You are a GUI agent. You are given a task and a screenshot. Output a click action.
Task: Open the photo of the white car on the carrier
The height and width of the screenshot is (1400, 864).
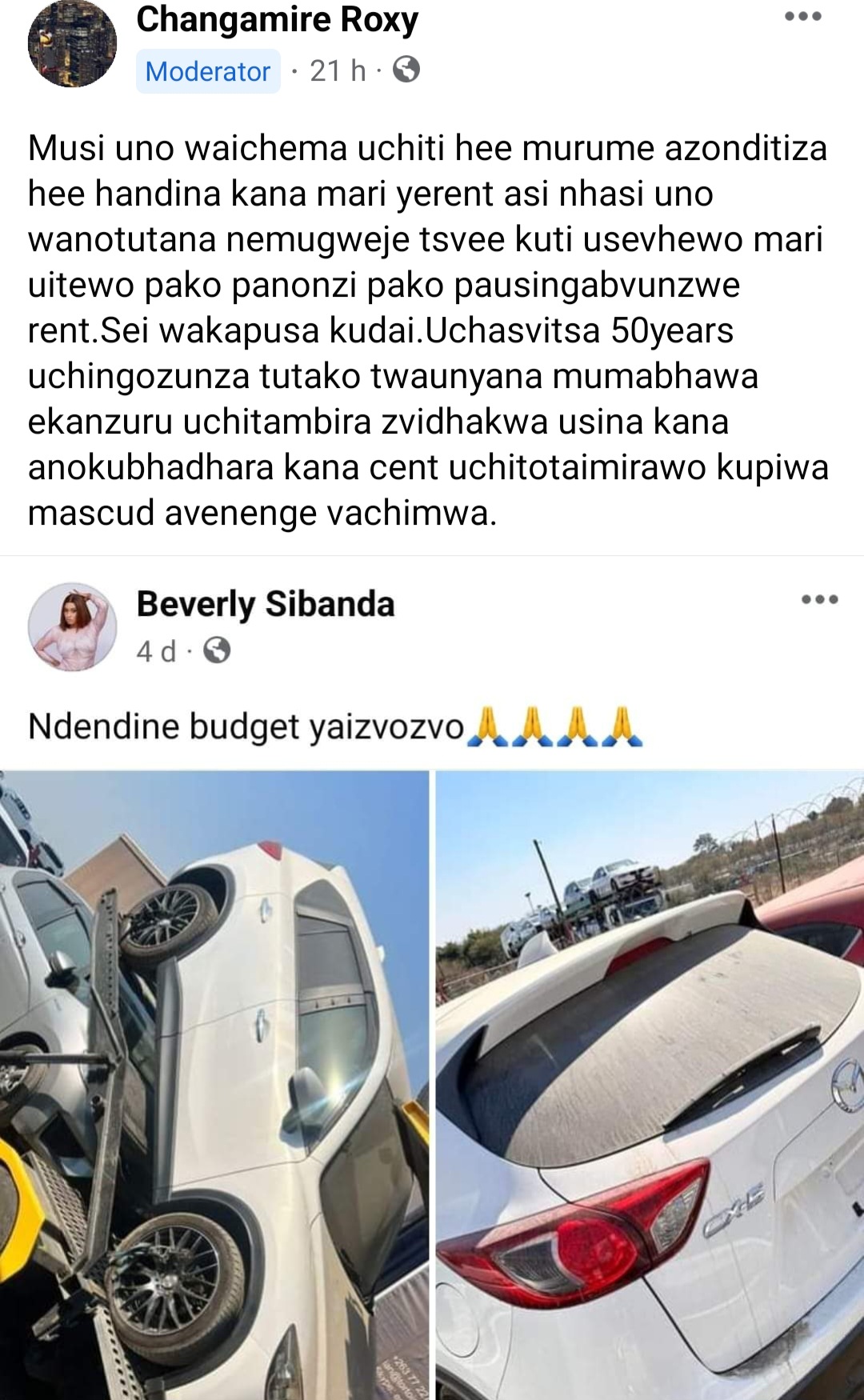[x=214, y=1084]
